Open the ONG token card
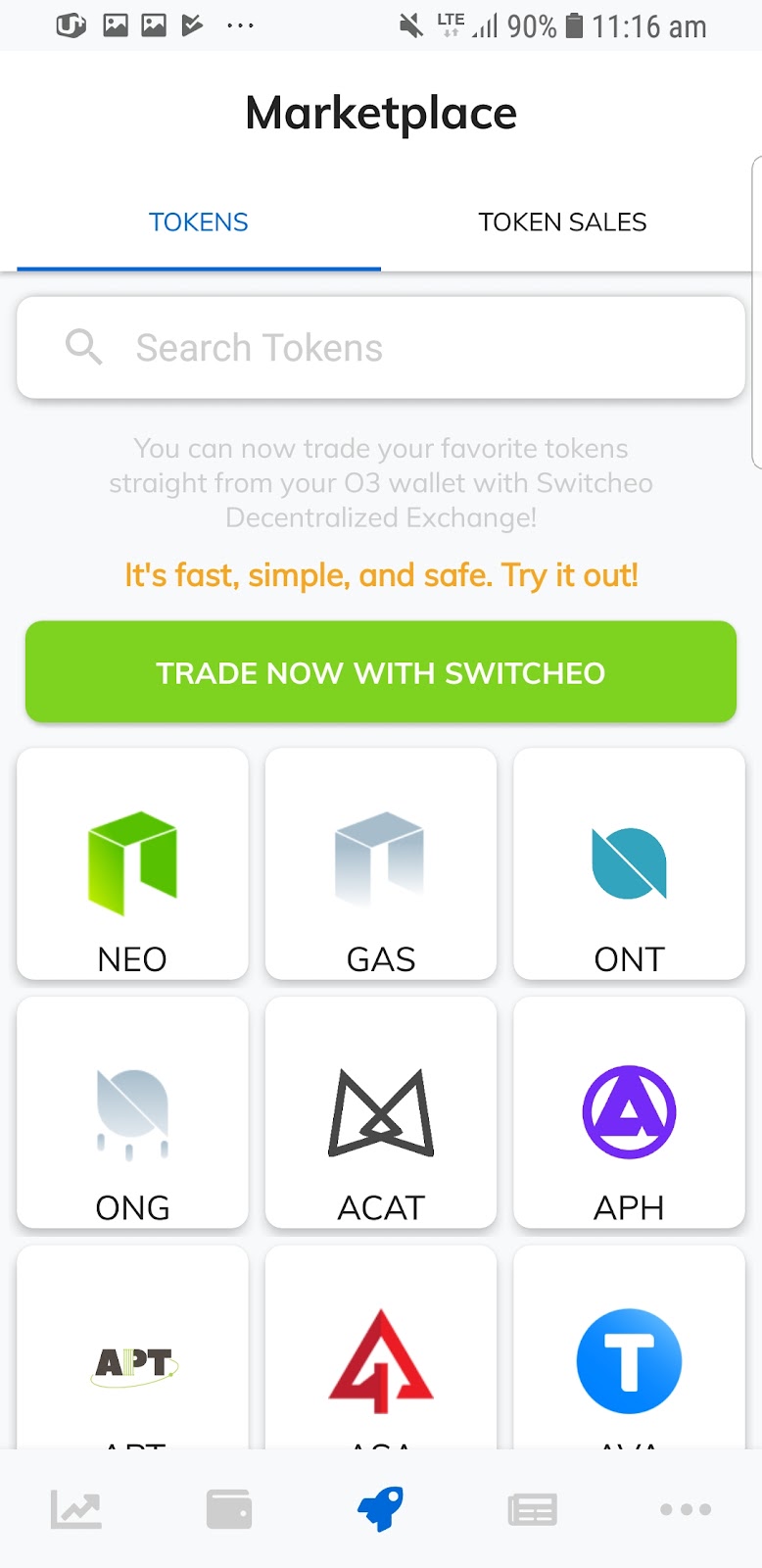The height and width of the screenshot is (1568, 762). click(x=132, y=1113)
